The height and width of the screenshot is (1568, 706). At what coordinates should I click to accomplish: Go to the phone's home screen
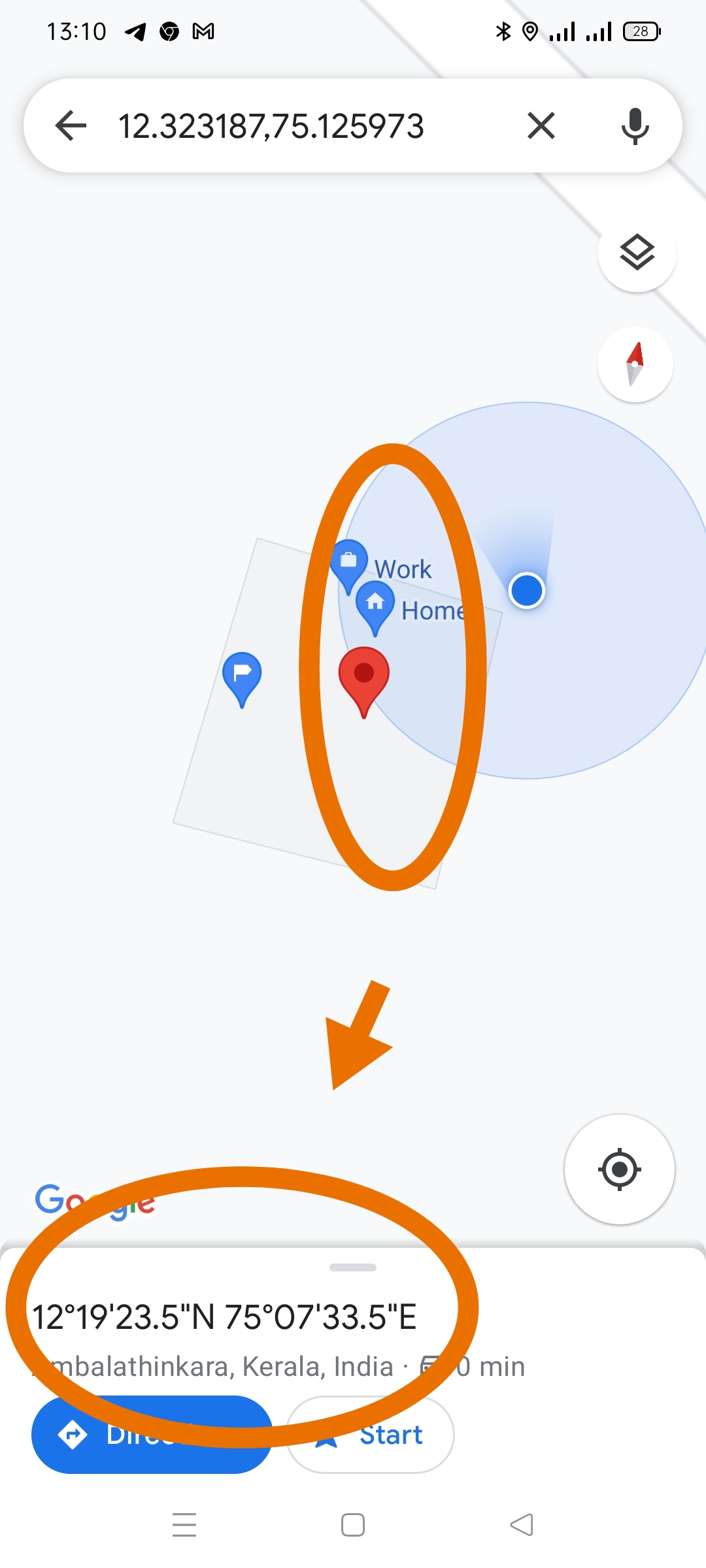[353, 1525]
